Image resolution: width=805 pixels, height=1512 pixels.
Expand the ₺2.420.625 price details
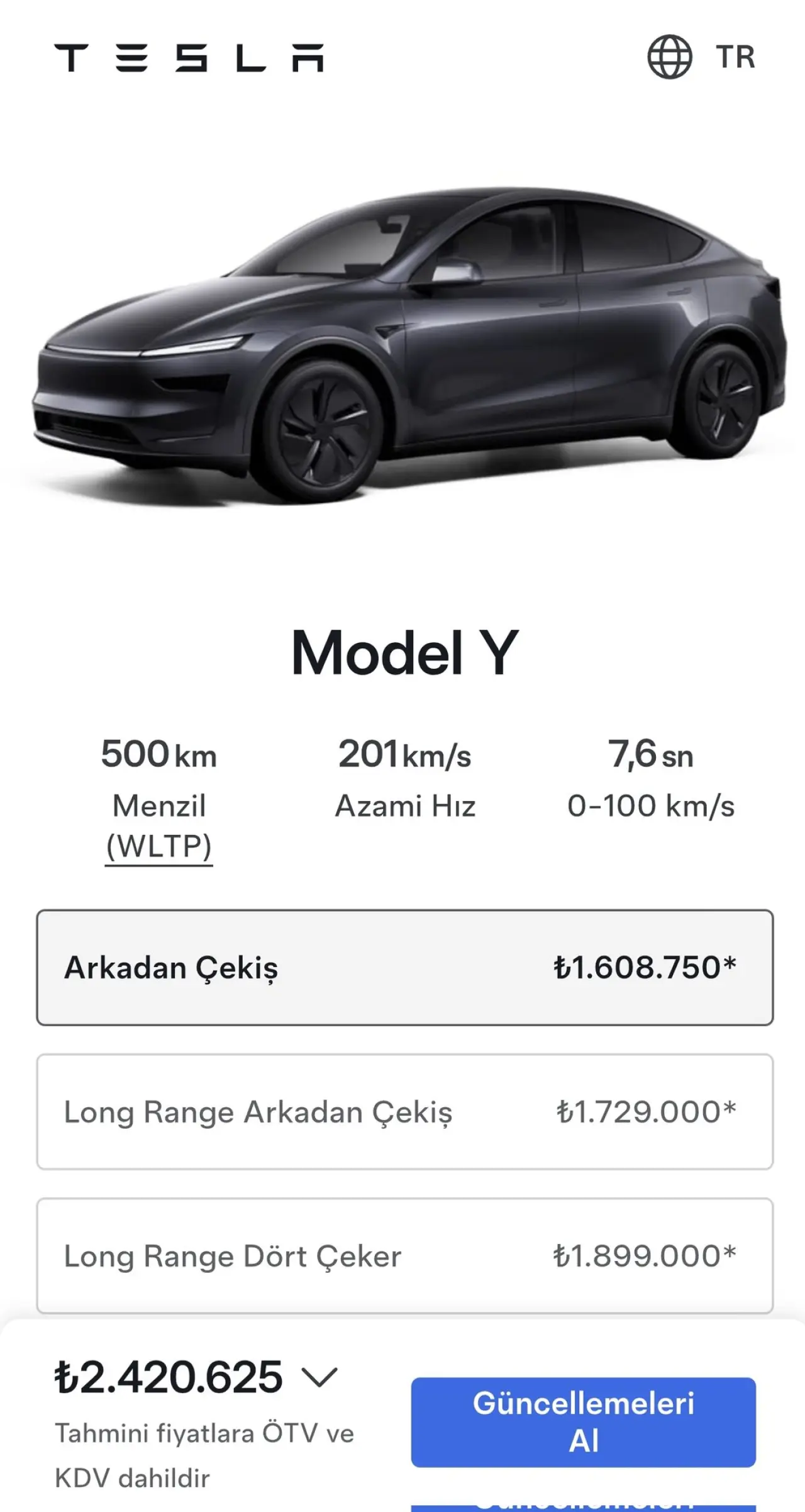pyautogui.click(x=320, y=1378)
